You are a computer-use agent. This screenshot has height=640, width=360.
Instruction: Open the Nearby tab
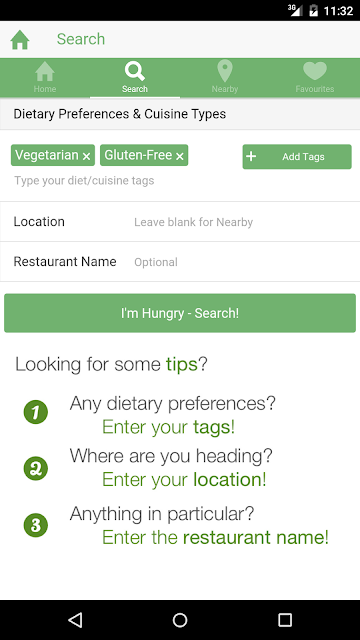(225, 78)
